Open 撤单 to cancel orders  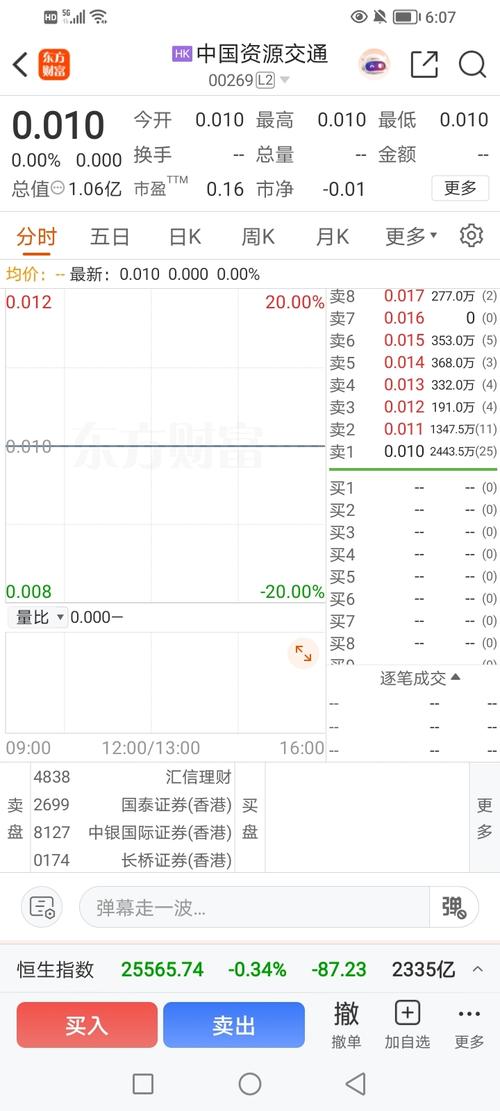click(x=346, y=1025)
